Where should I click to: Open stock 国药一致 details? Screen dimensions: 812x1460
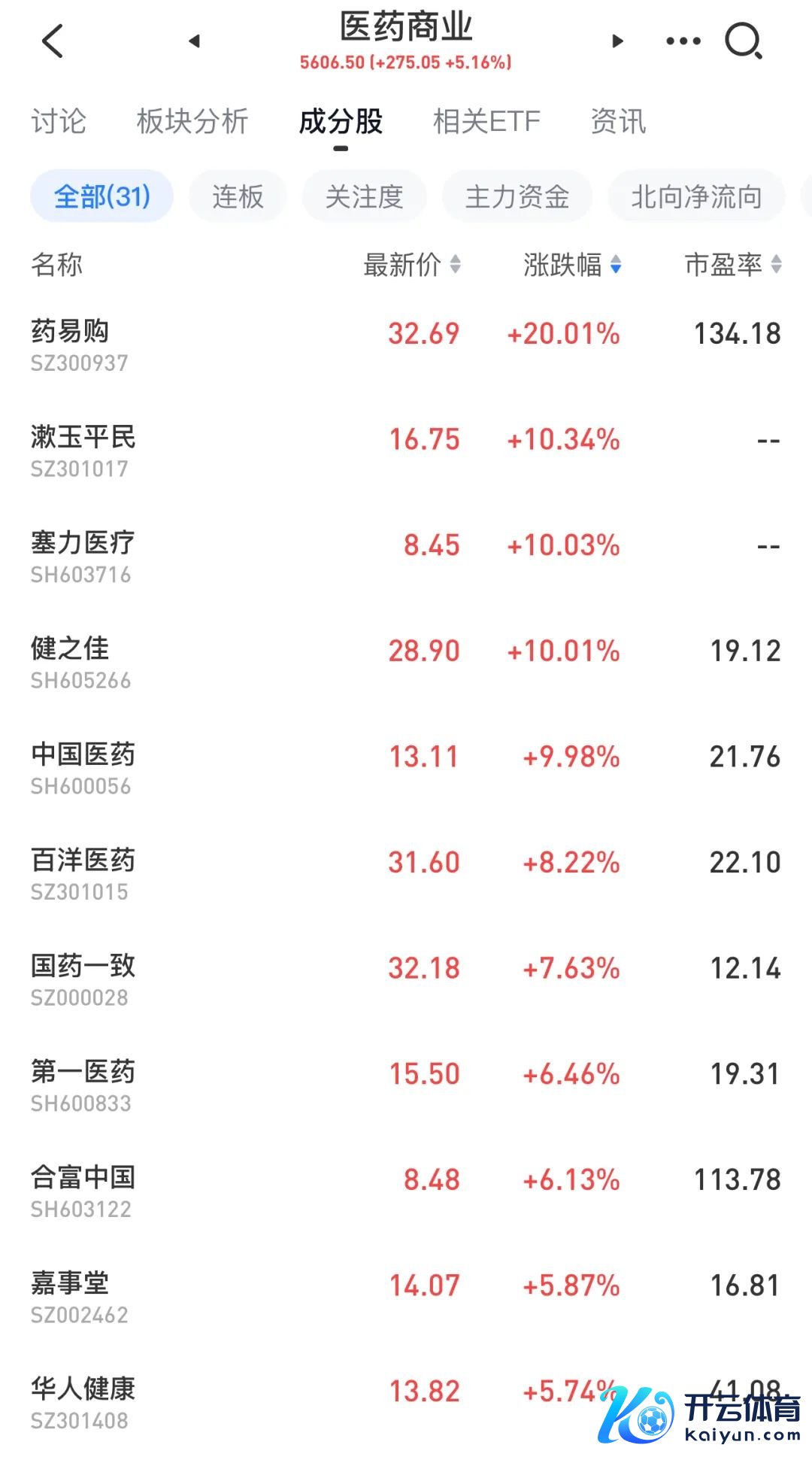(x=406, y=979)
